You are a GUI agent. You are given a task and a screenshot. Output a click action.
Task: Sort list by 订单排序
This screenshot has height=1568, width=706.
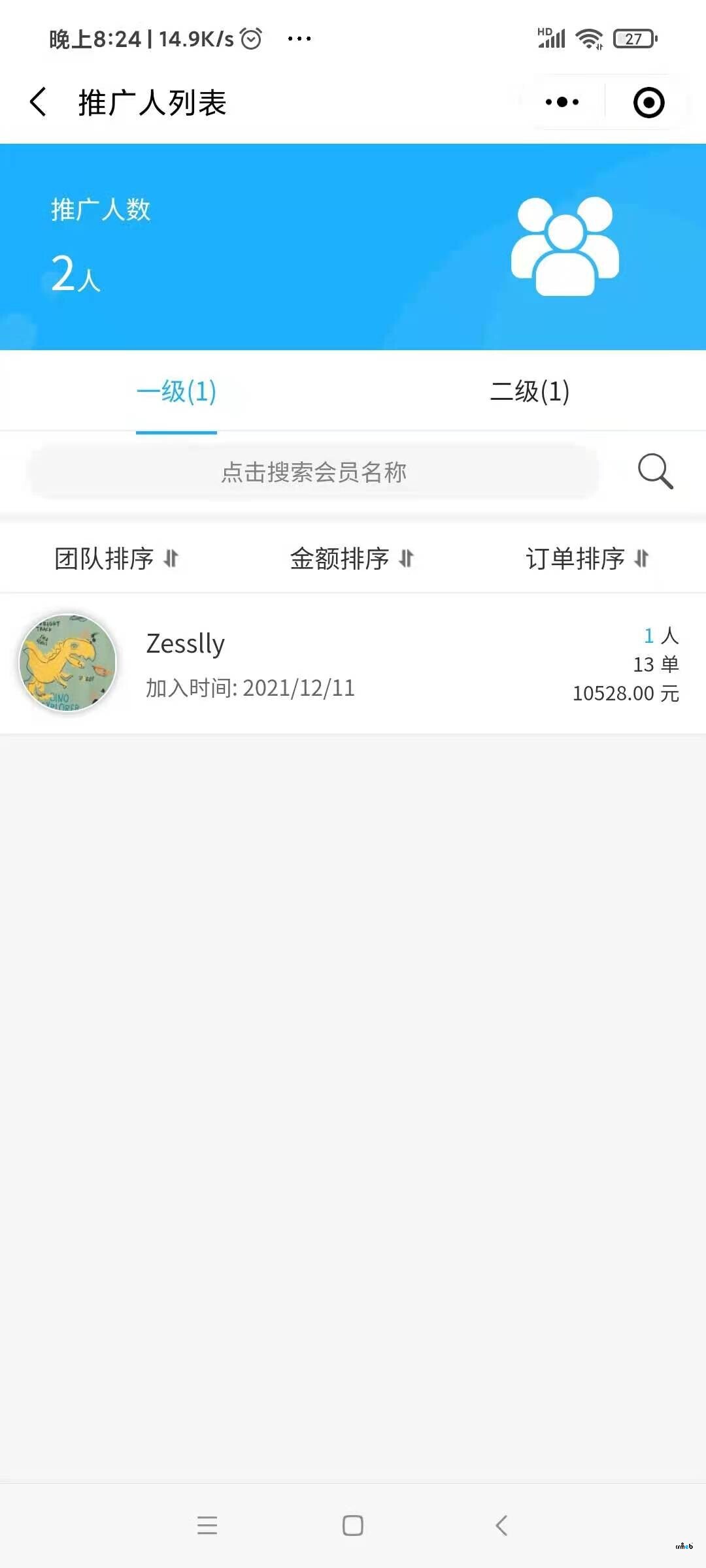(x=587, y=559)
